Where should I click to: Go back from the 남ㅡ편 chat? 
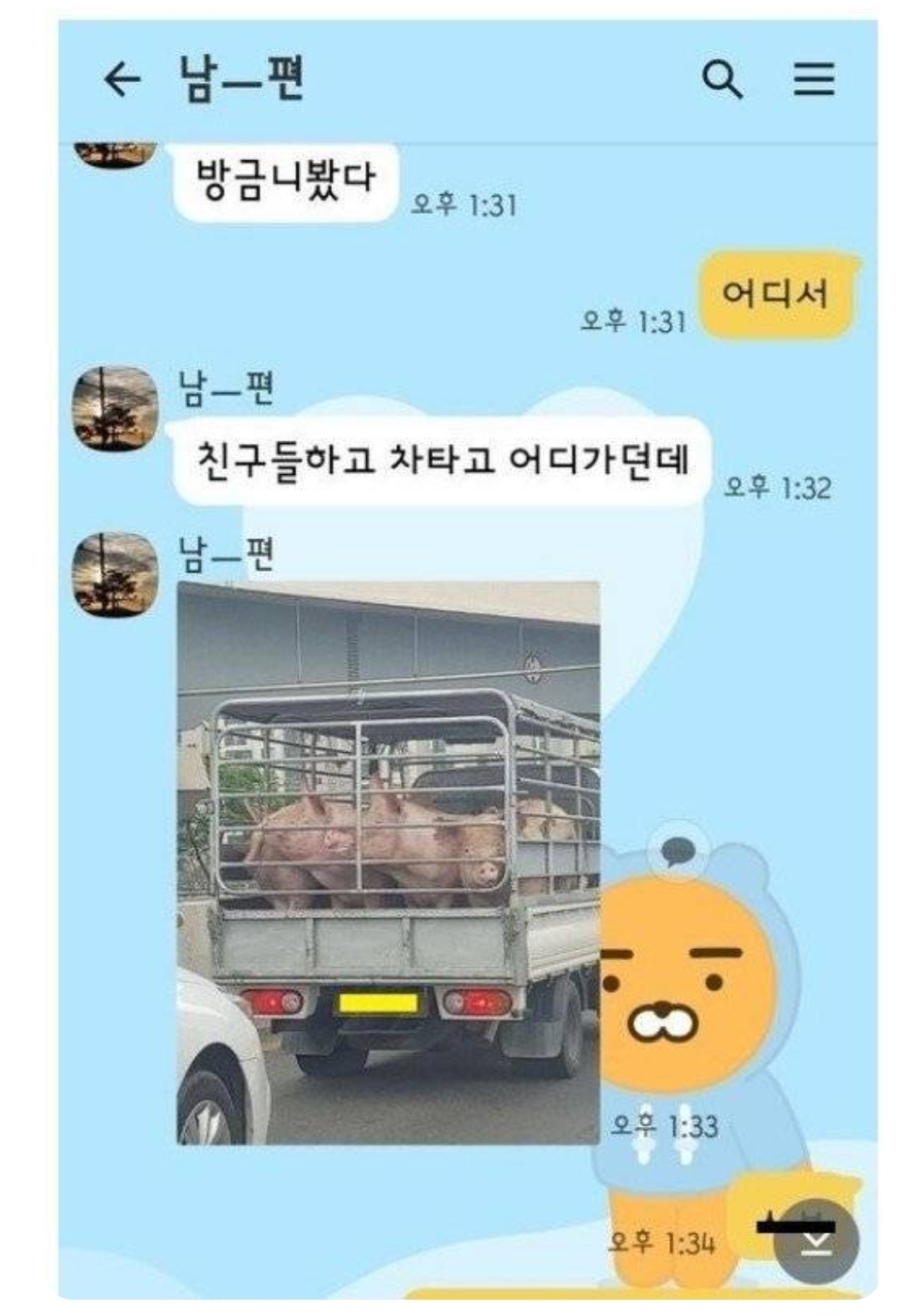[x=121, y=80]
